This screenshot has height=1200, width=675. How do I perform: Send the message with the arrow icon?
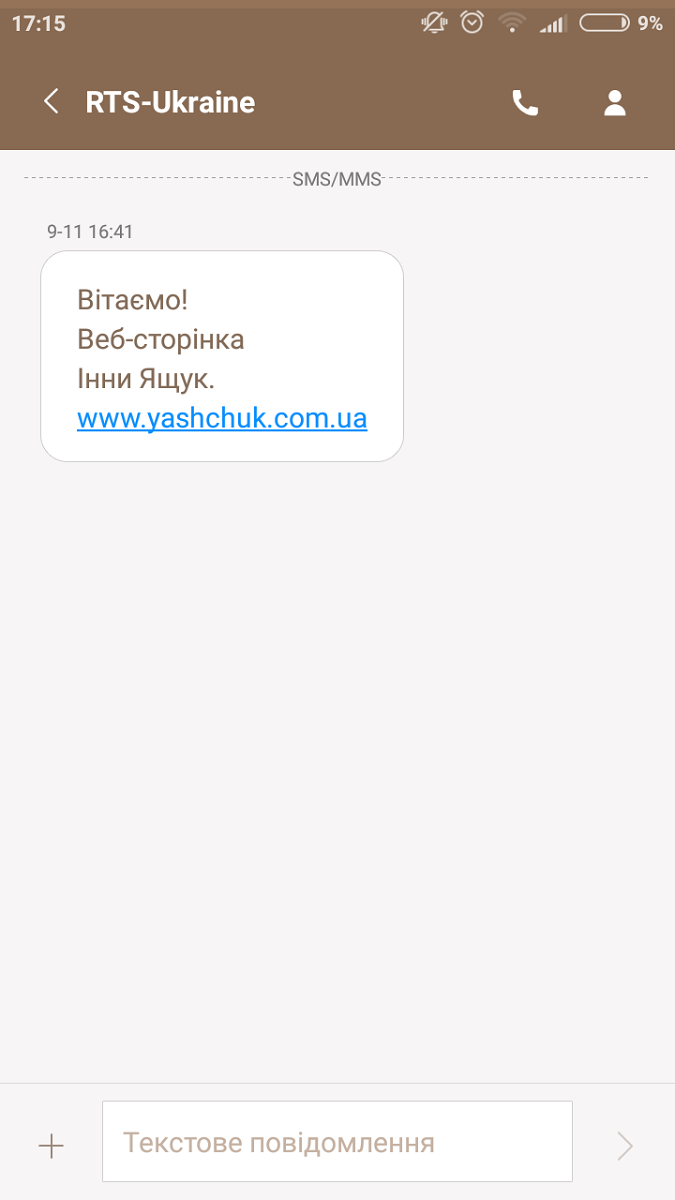[x=625, y=1145]
